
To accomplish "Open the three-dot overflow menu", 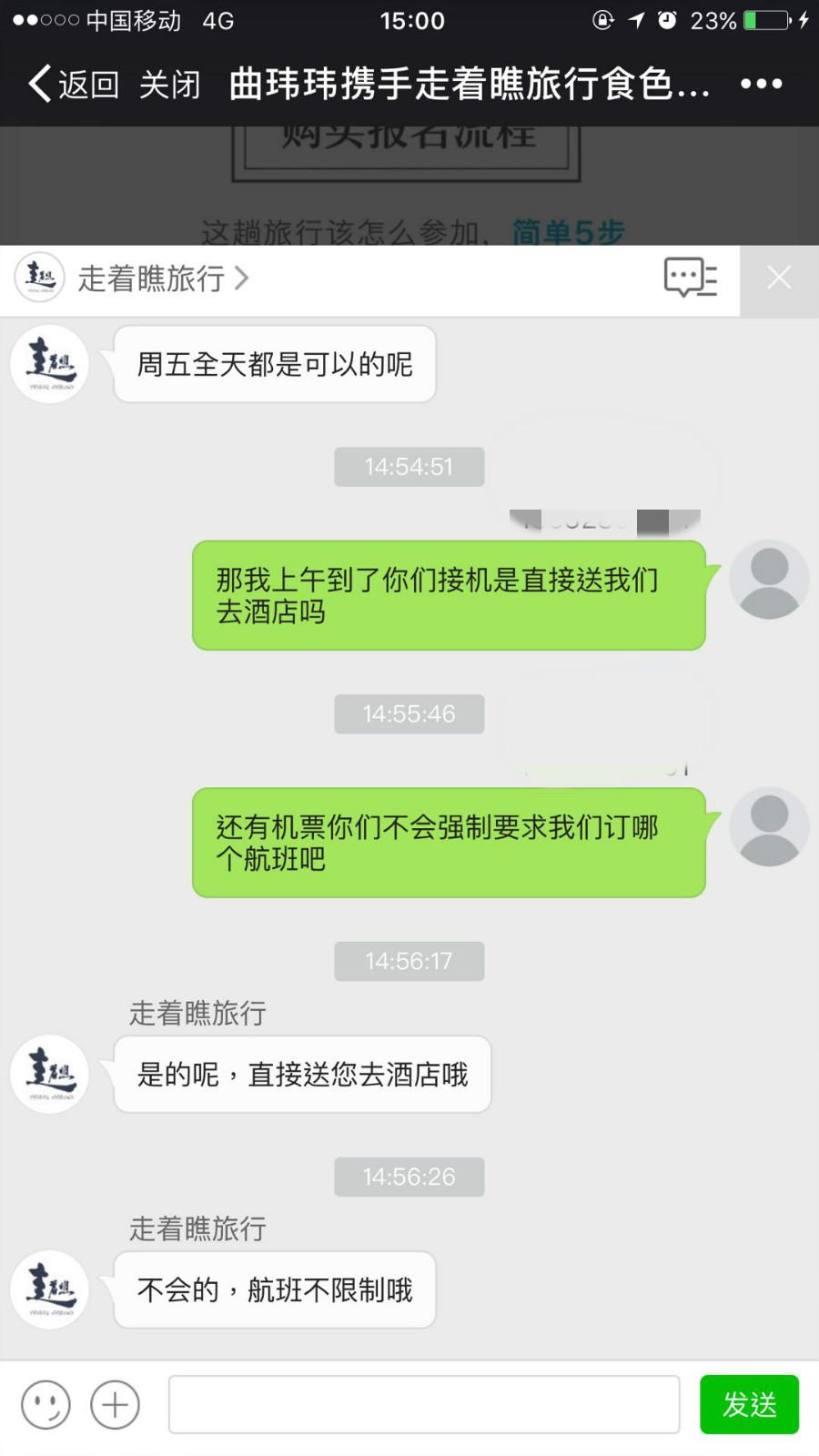I will [761, 84].
